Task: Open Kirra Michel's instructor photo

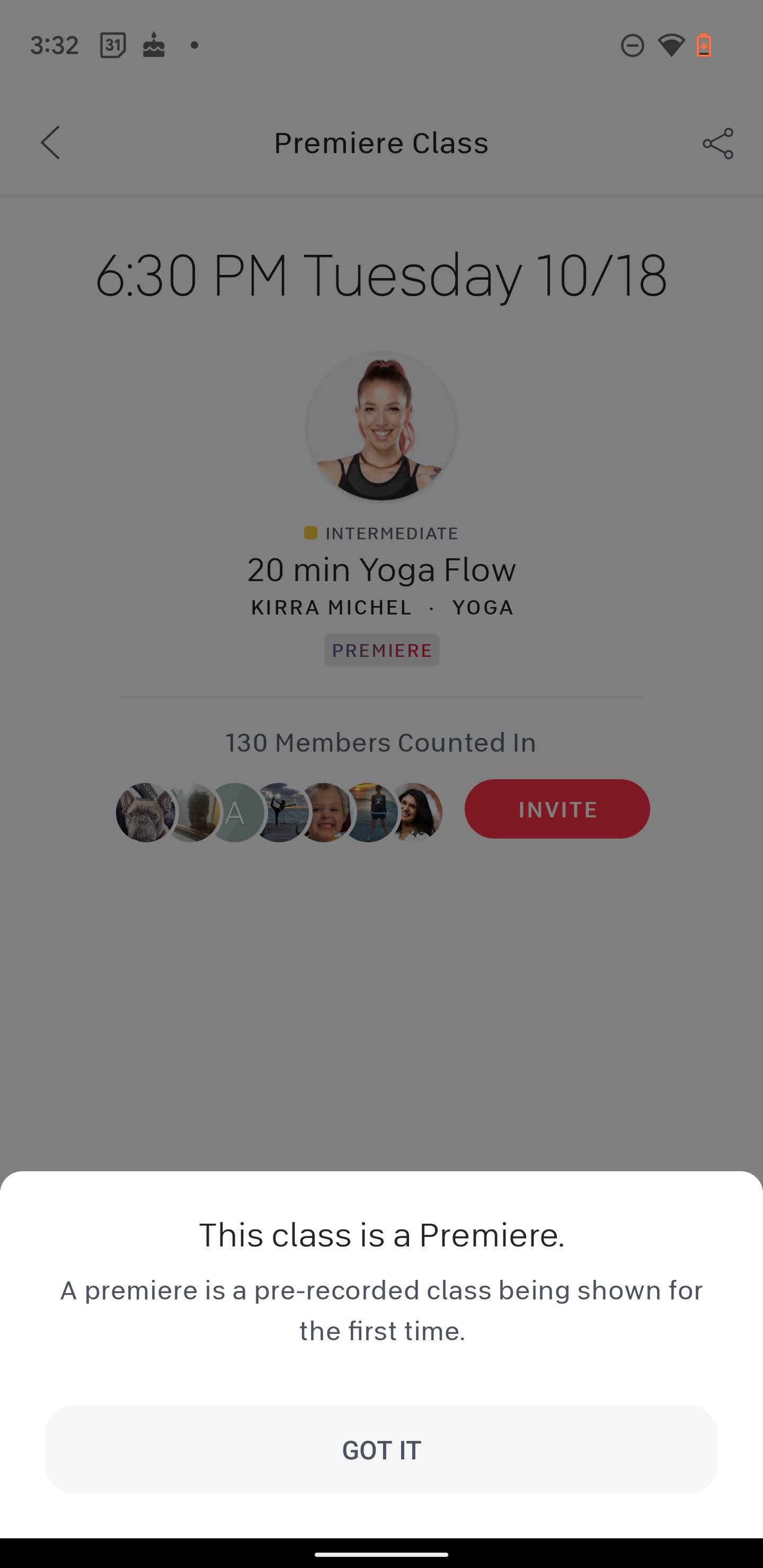Action: point(381,426)
